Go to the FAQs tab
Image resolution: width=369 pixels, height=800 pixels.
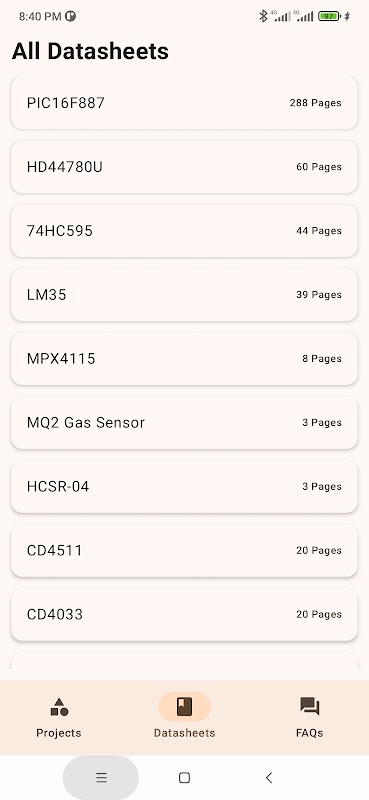point(310,718)
